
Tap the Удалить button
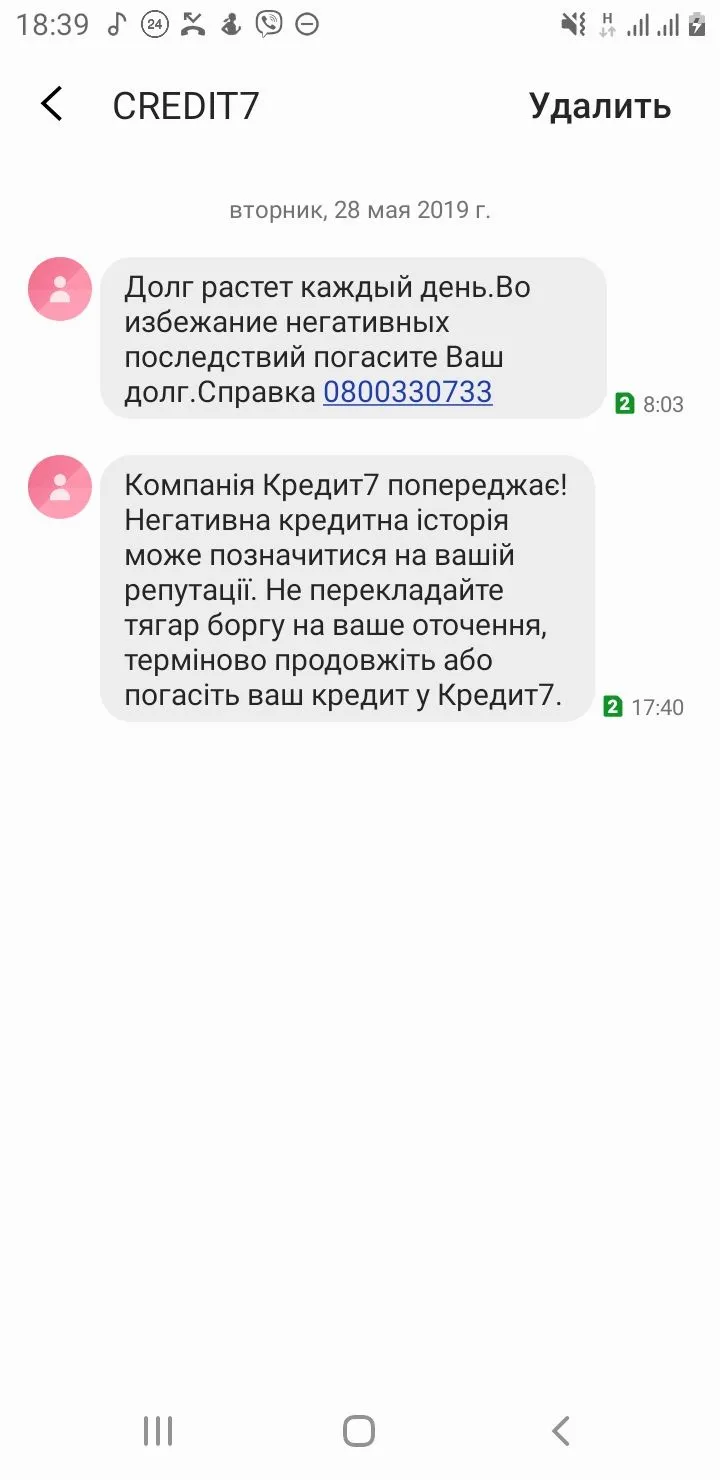coord(599,106)
